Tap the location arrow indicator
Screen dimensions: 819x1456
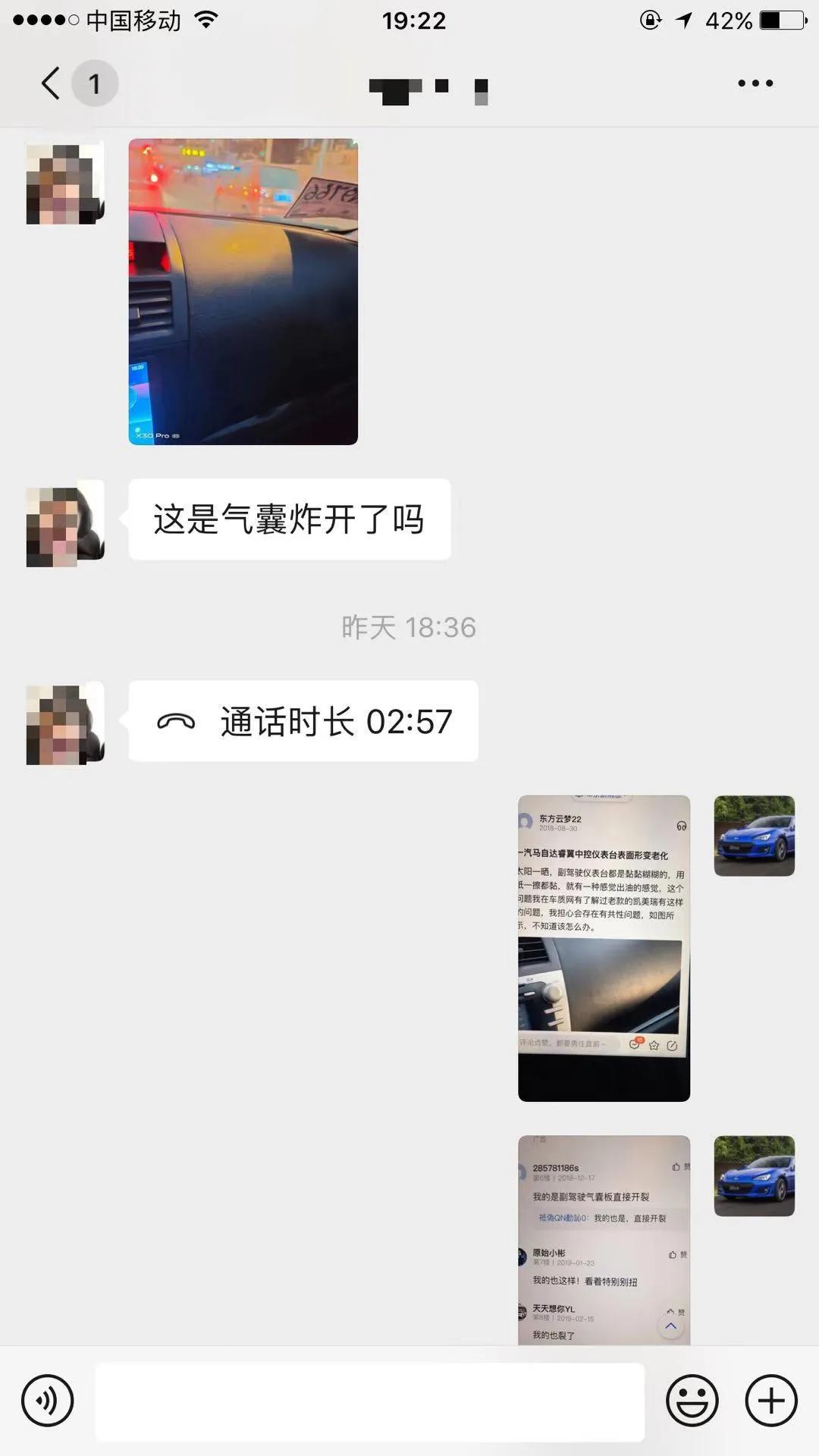[686, 18]
